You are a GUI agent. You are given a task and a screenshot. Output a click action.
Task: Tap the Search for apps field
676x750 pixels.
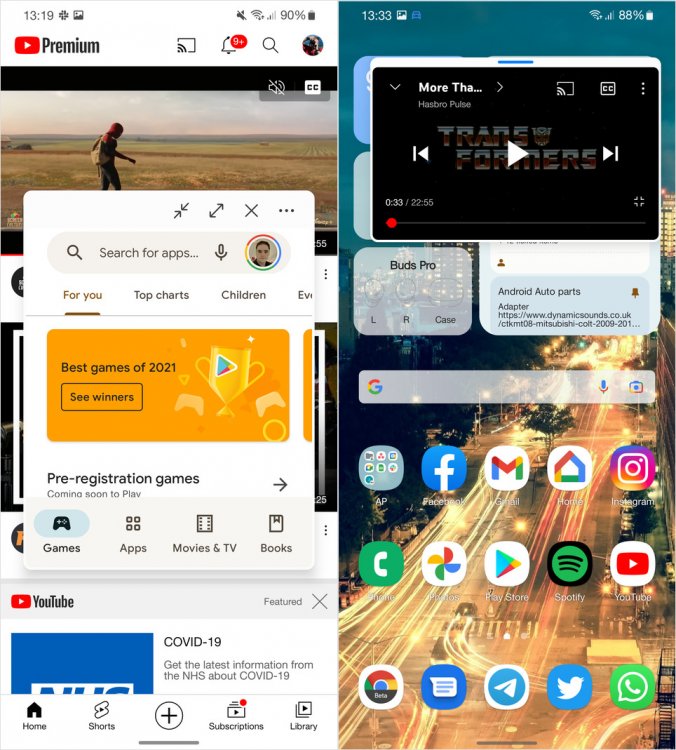[x=148, y=253]
